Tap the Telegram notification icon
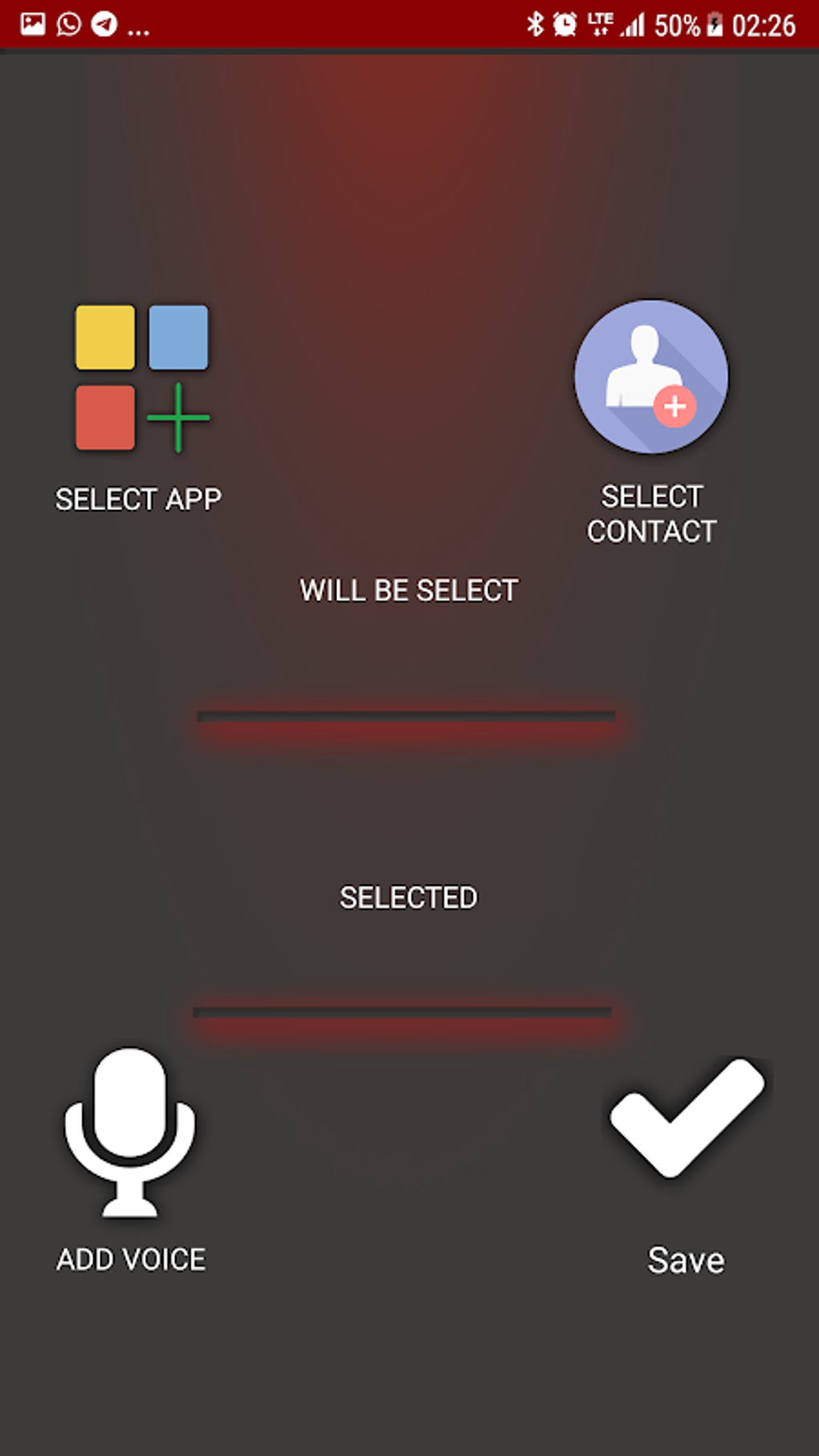The height and width of the screenshot is (1456, 819). pyautogui.click(x=101, y=24)
